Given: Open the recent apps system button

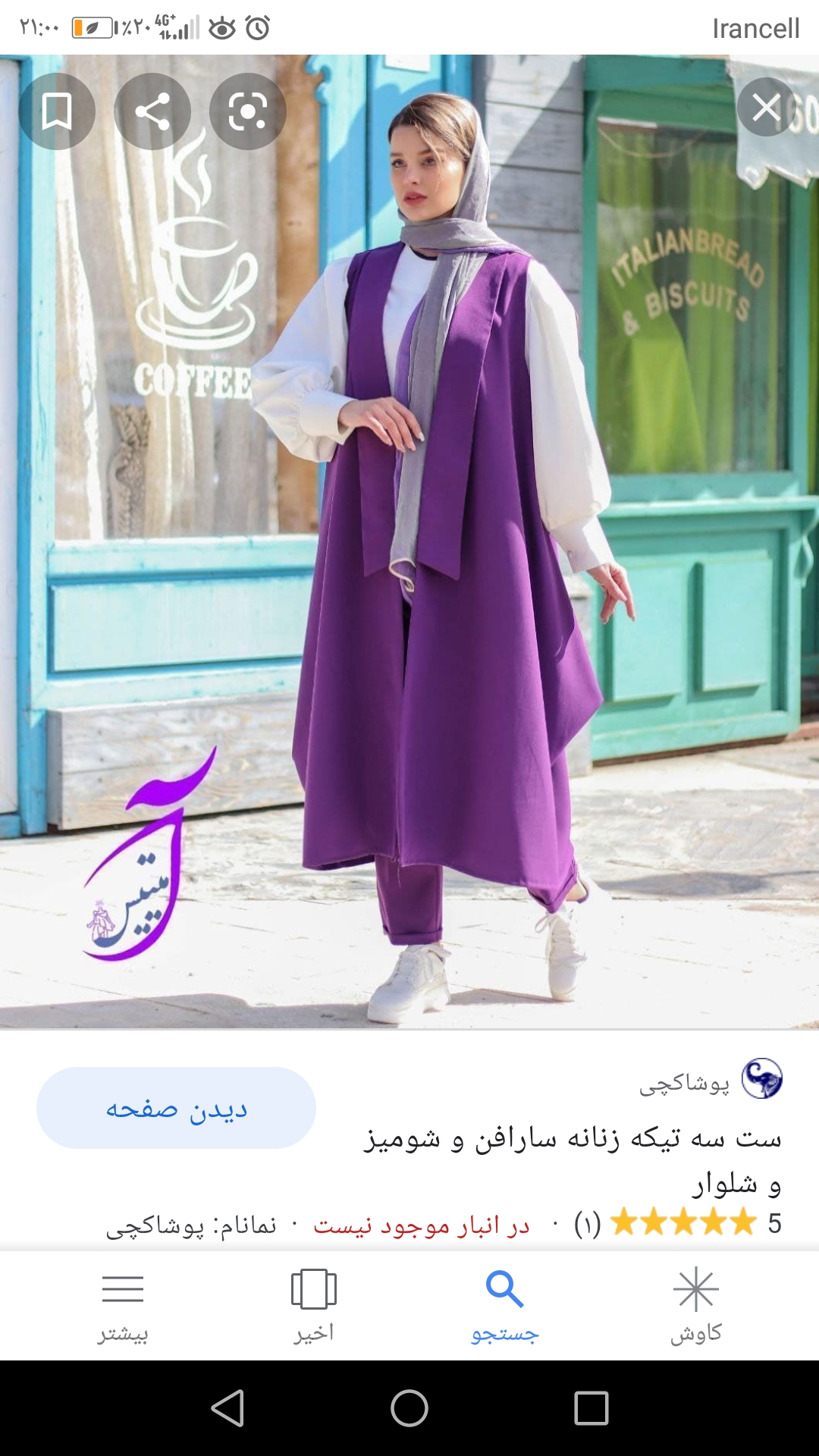Looking at the screenshot, I should point(591,1408).
